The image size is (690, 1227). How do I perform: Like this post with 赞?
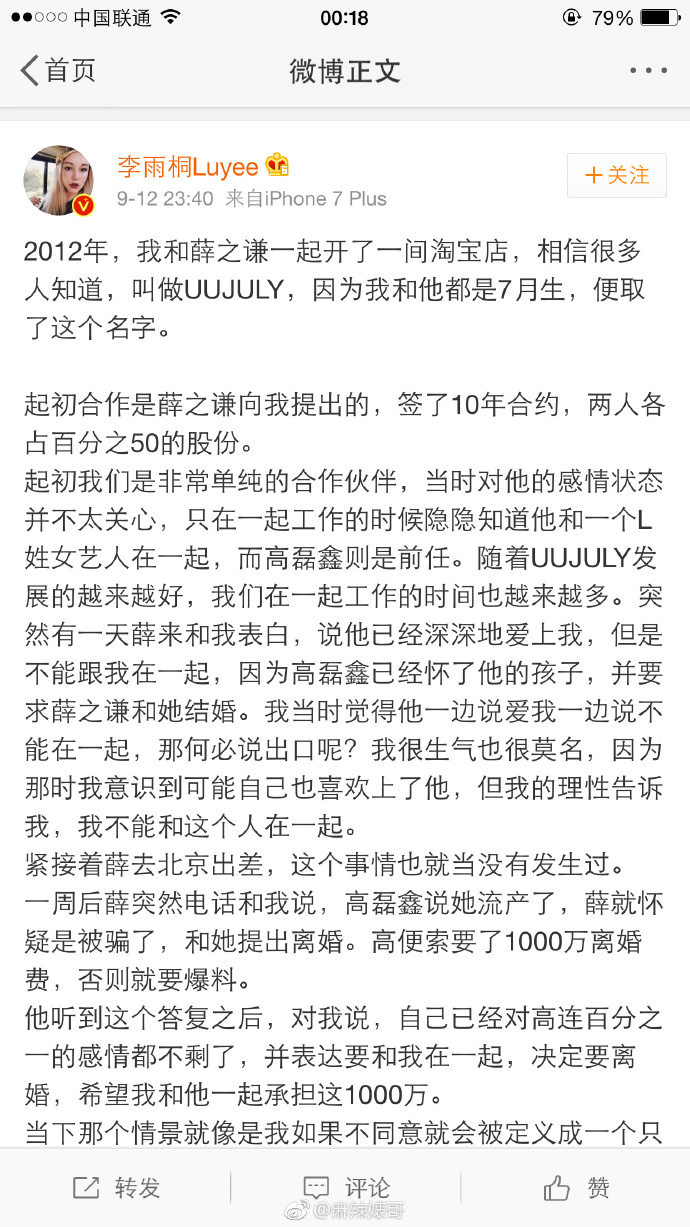(x=576, y=1187)
